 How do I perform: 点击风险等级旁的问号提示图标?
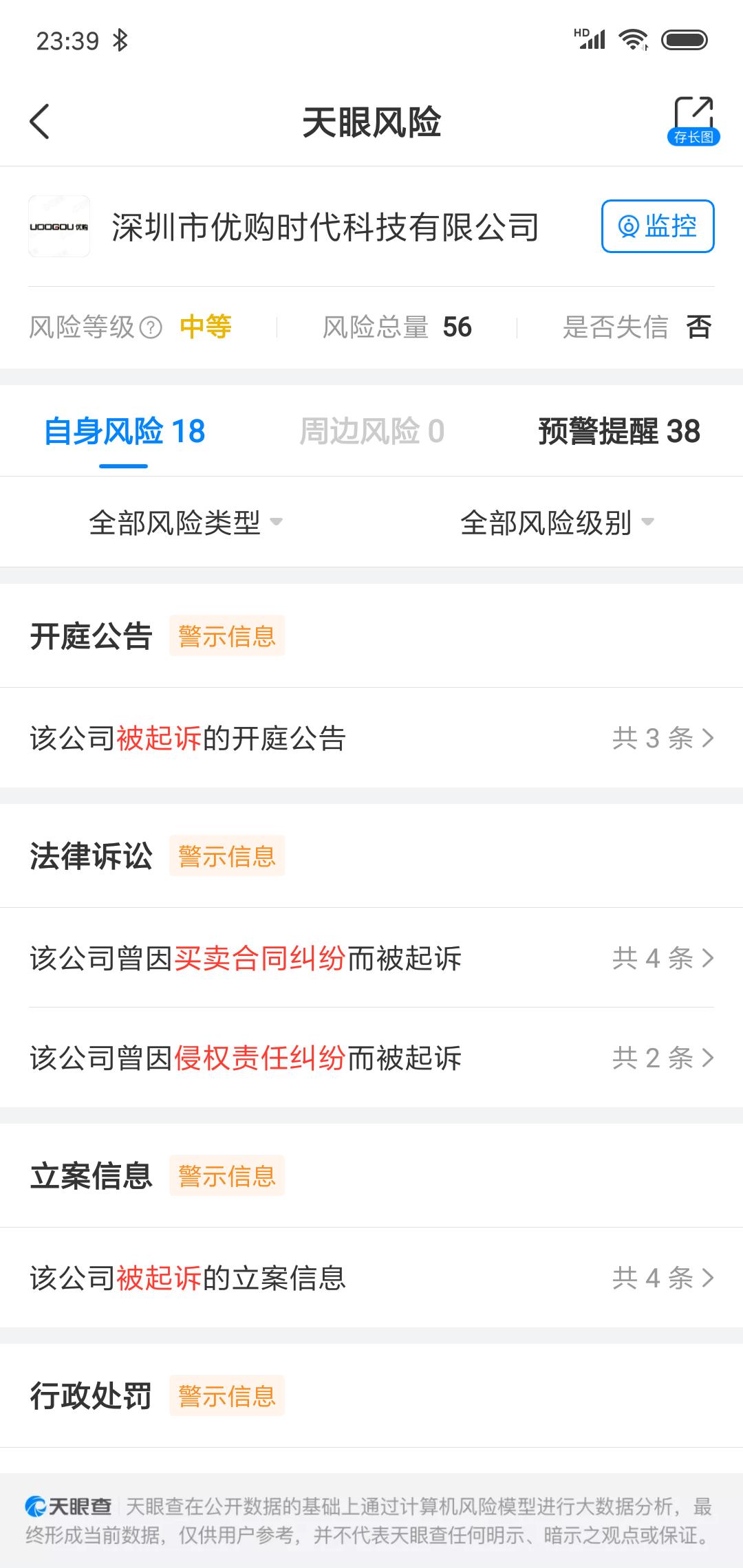(151, 328)
